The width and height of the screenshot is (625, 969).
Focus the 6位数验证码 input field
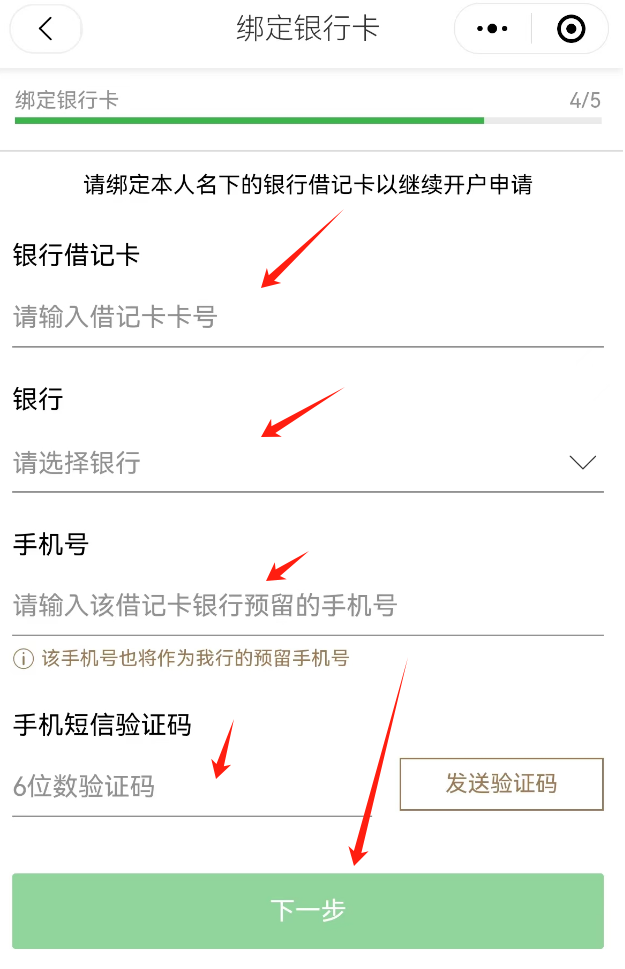200,787
